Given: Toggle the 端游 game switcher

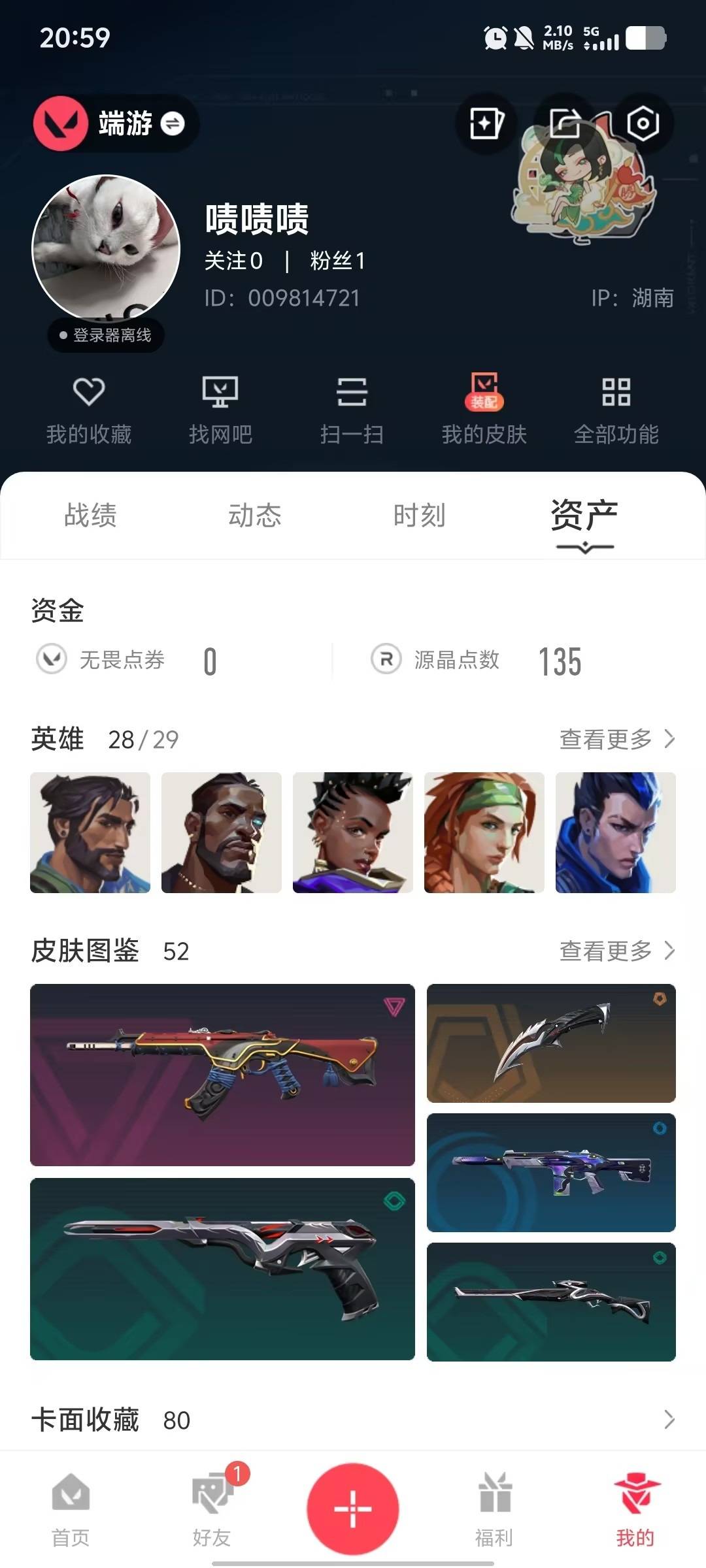Looking at the screenshot, I should pos(114,124).
